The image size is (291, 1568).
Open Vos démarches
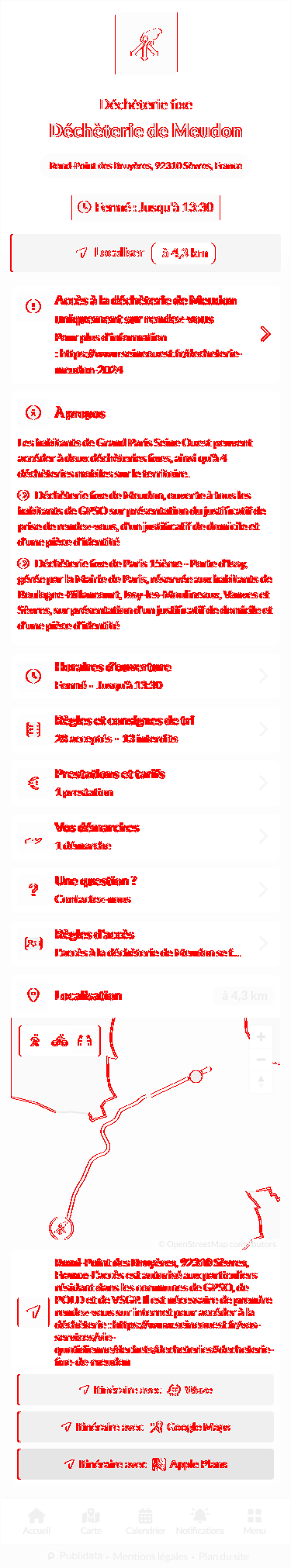tap(145, 836)
